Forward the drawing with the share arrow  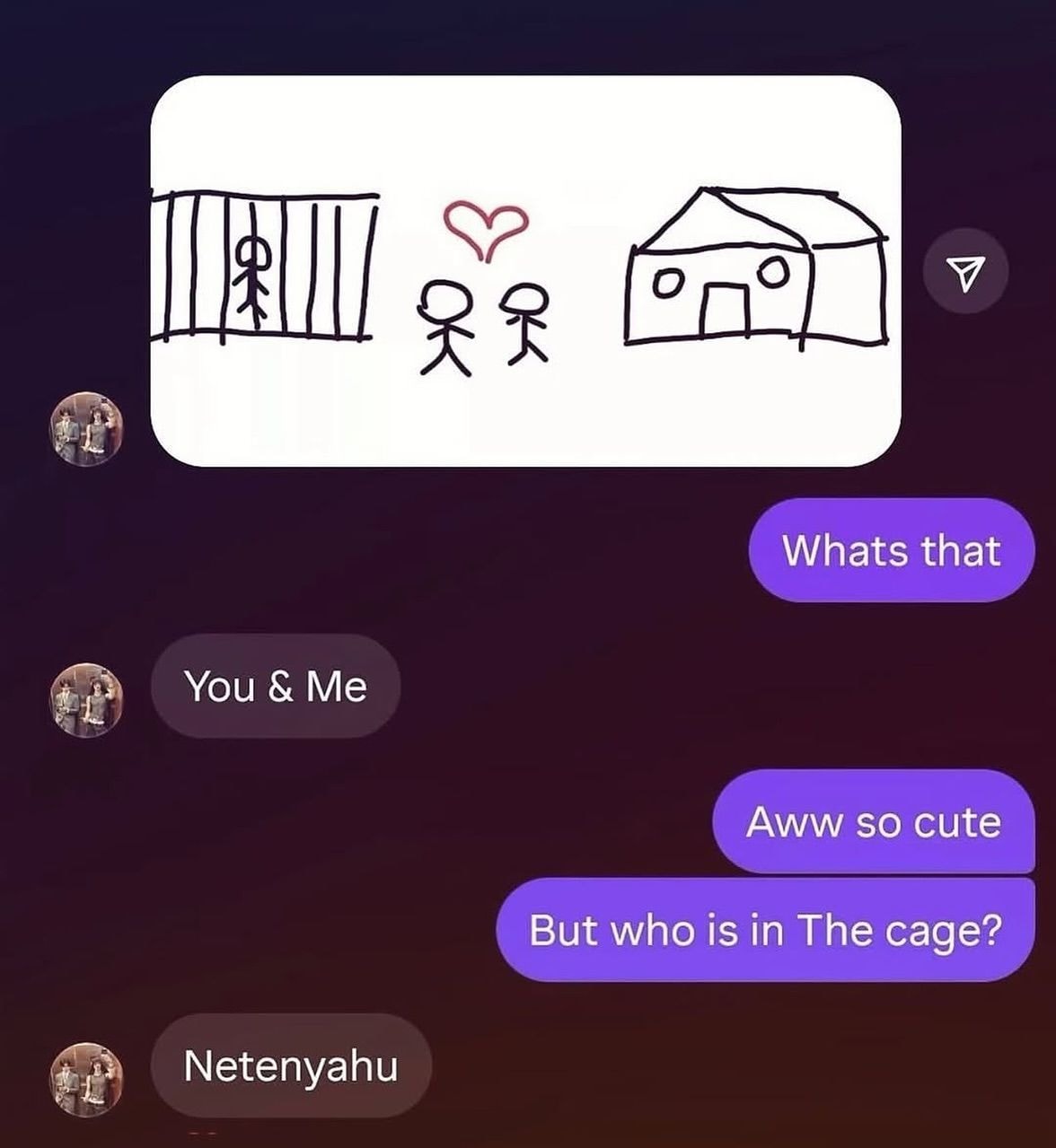coord(965,271)
